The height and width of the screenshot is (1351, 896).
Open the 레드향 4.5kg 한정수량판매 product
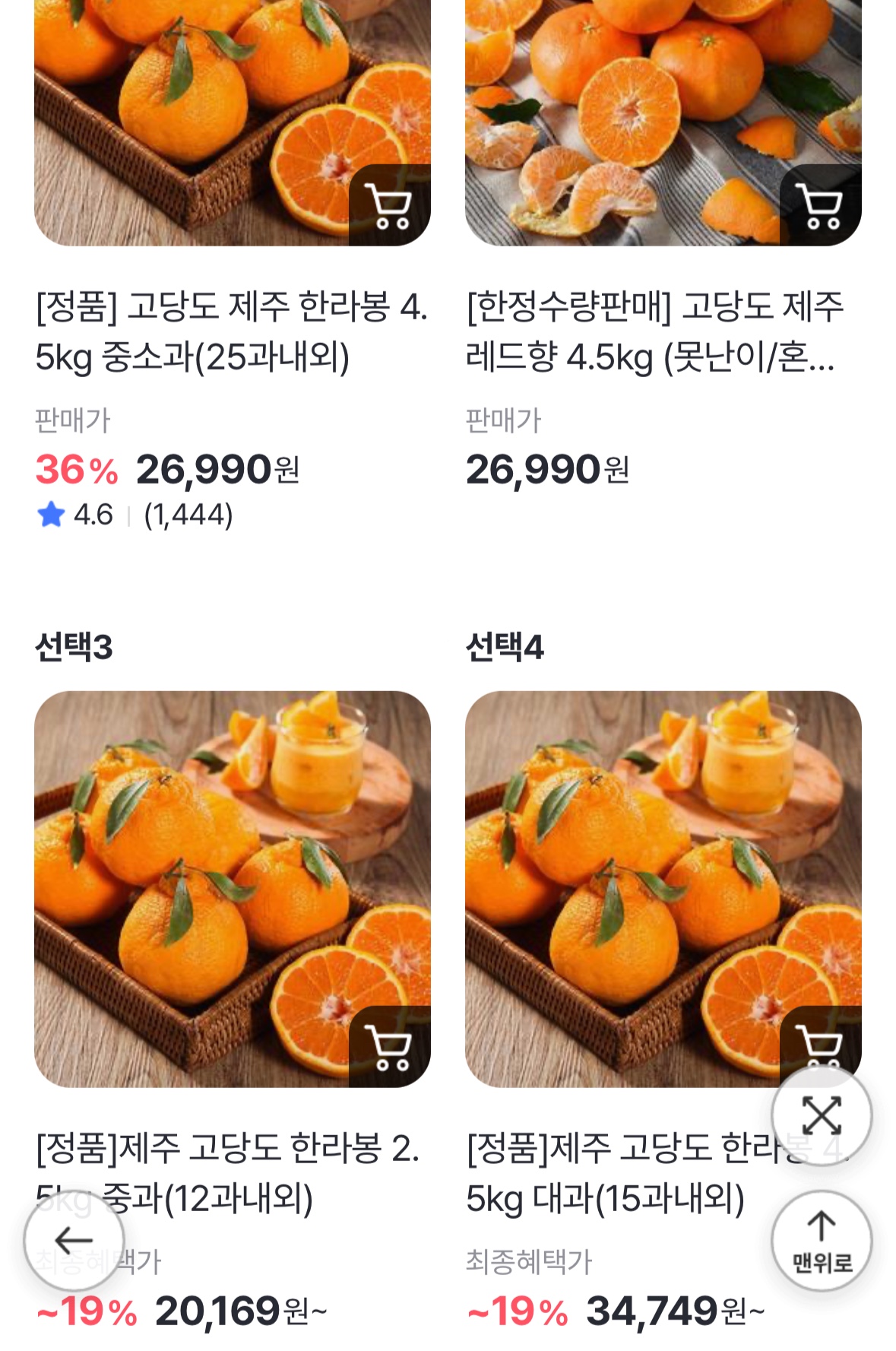[654, 331]
